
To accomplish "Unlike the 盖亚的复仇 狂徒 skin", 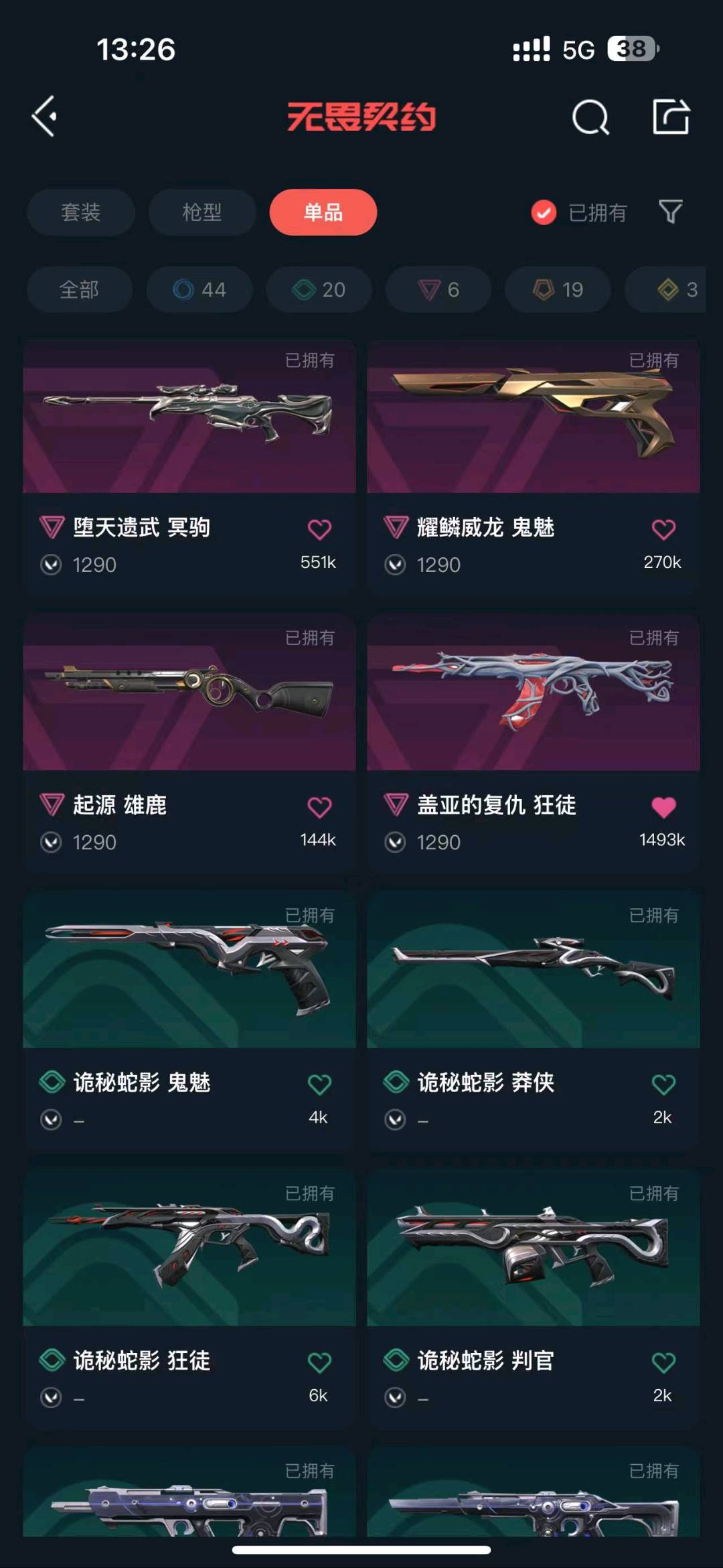I will (663, 807).
